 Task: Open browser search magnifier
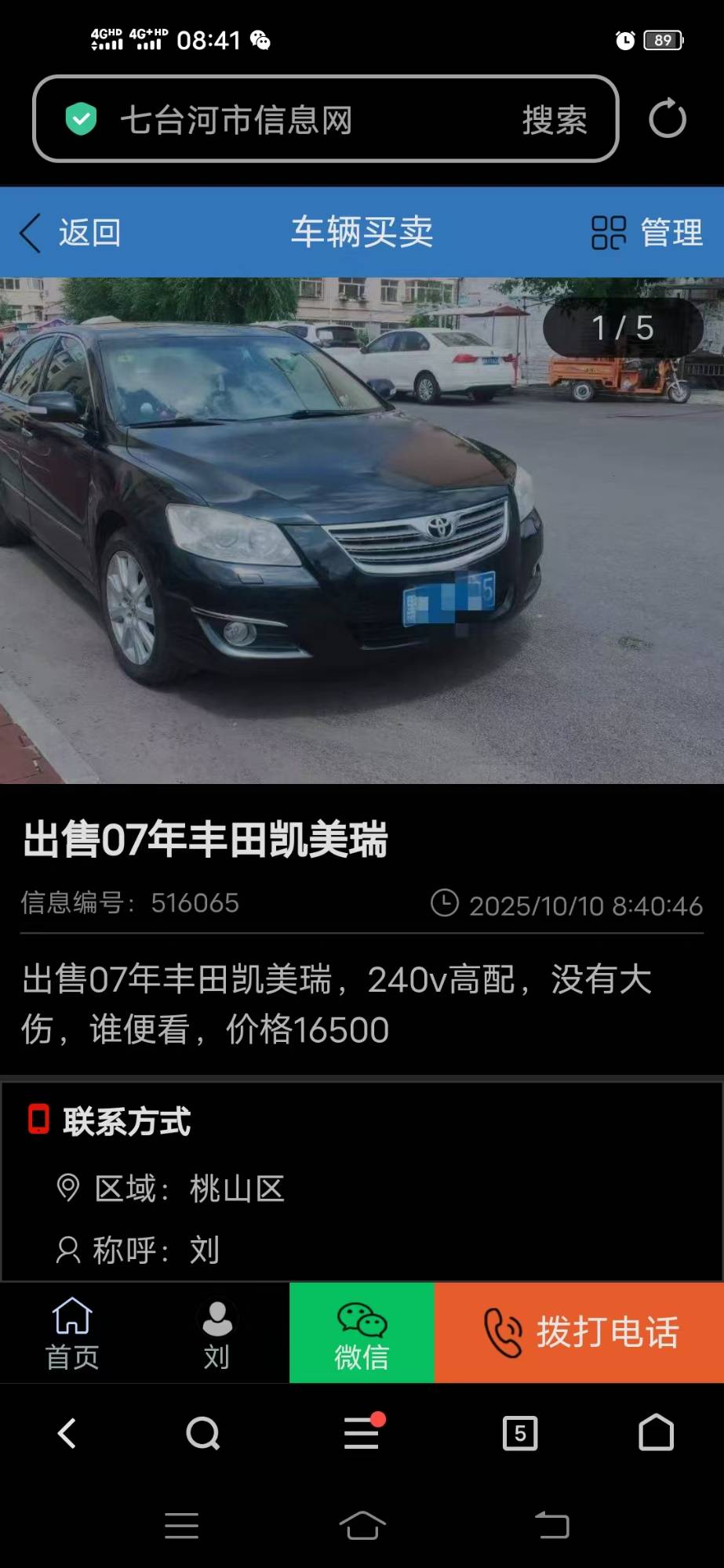[x=202, y=1433]
